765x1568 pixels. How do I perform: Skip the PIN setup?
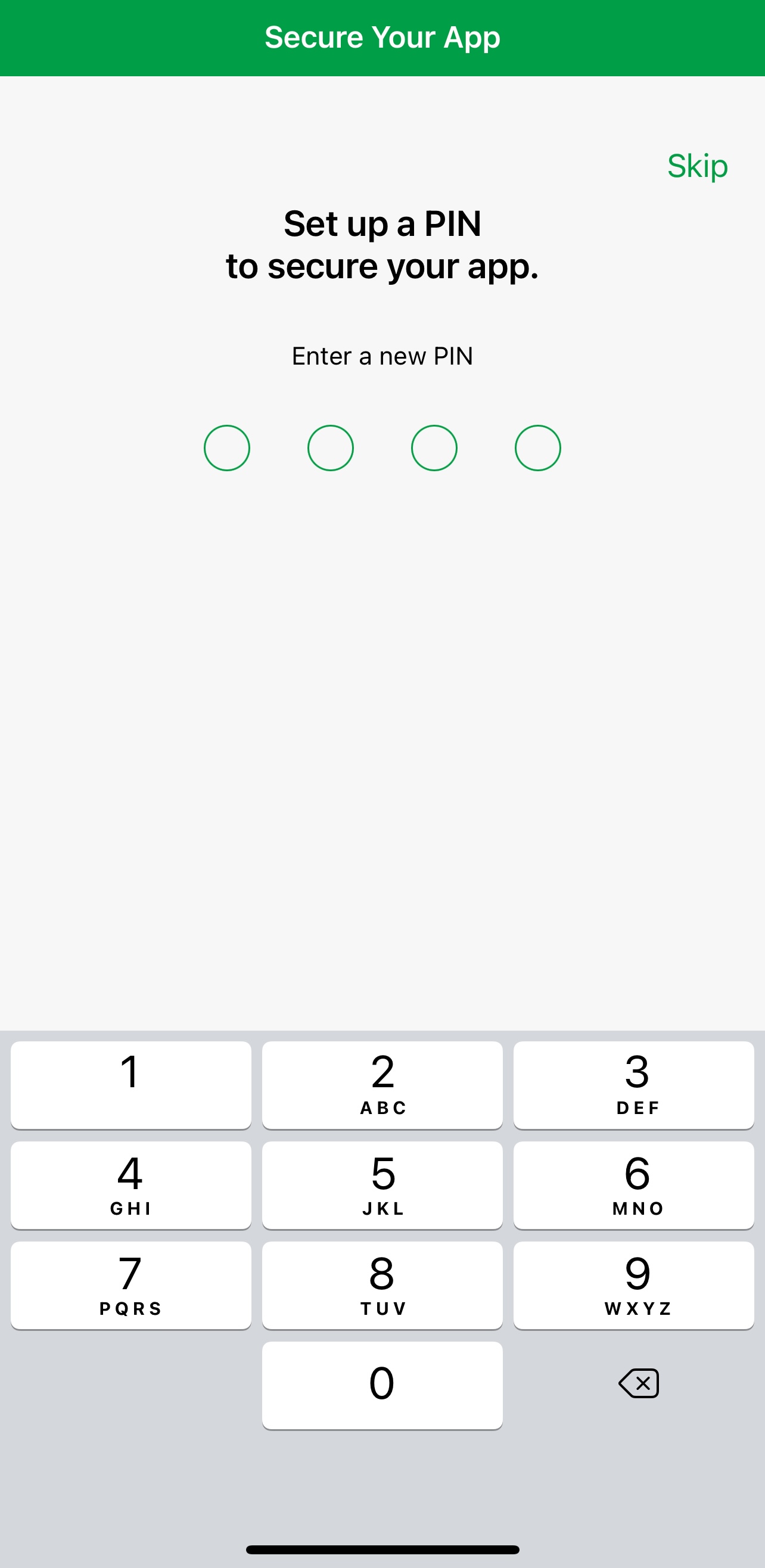[697, 166]
